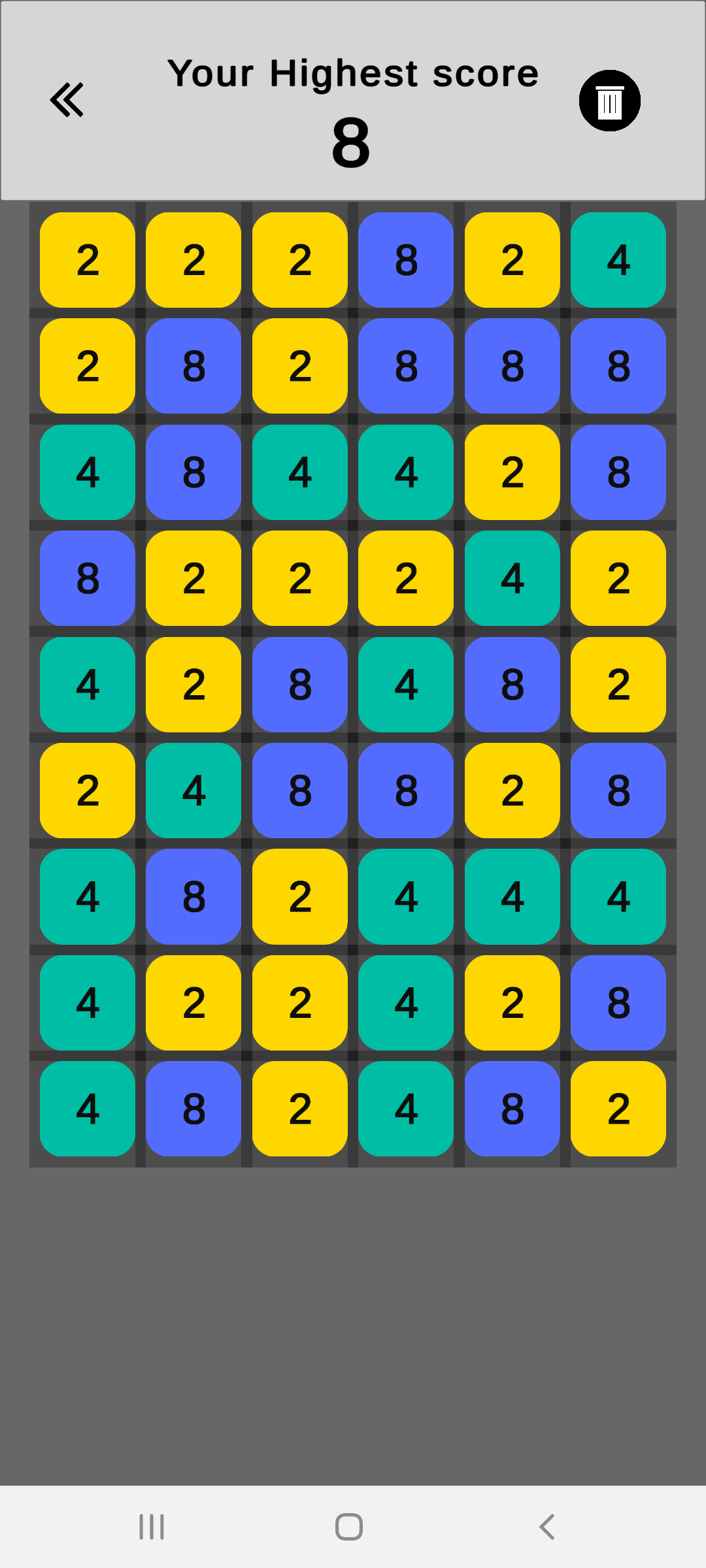This screenshot has height=1568, width=706.
Task: Go to the home screen
Action: 349,1527
